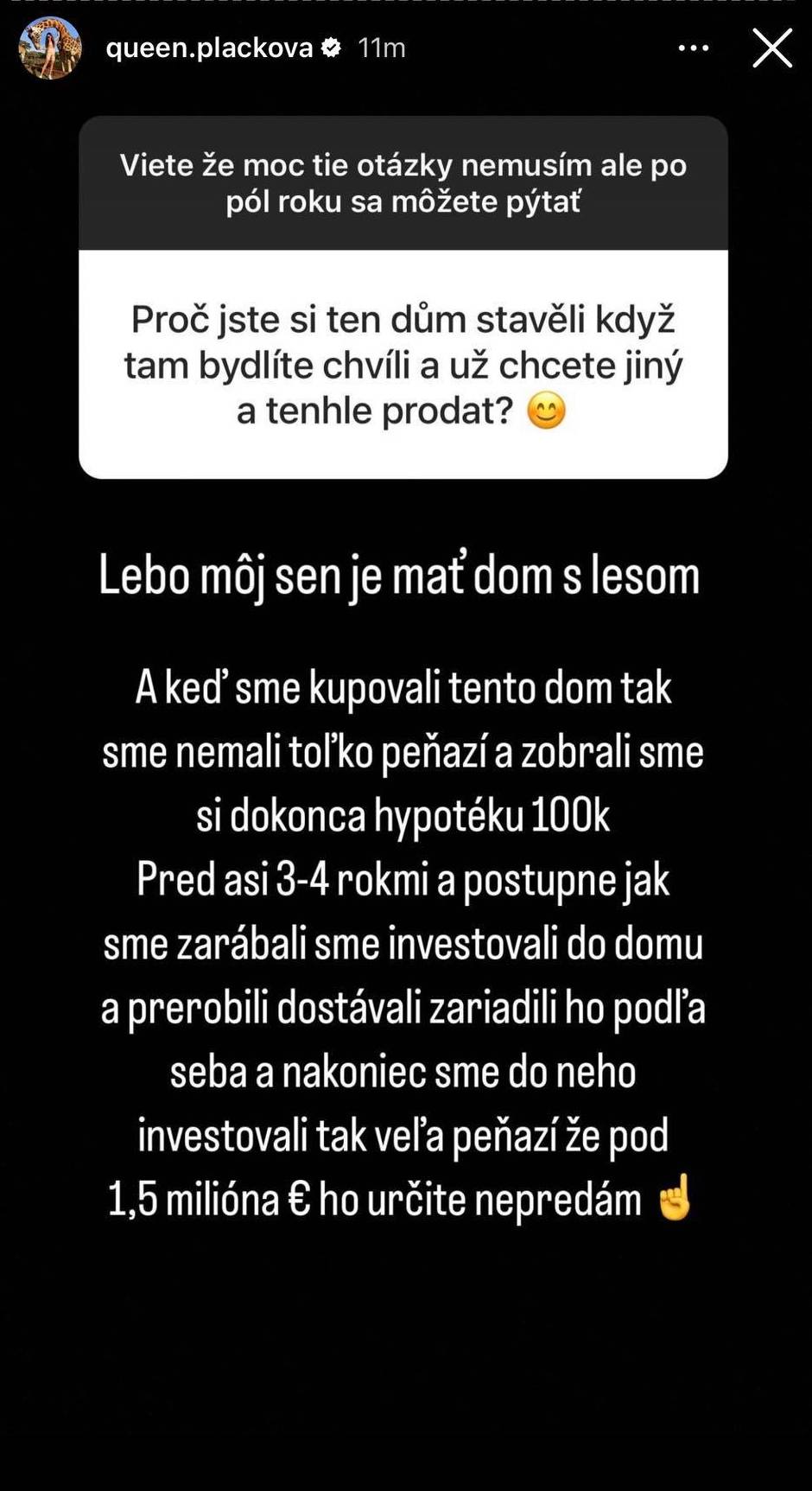Tap the queen.plackova username
This screenshot has width=812, height=1491.
click(209, 48)
